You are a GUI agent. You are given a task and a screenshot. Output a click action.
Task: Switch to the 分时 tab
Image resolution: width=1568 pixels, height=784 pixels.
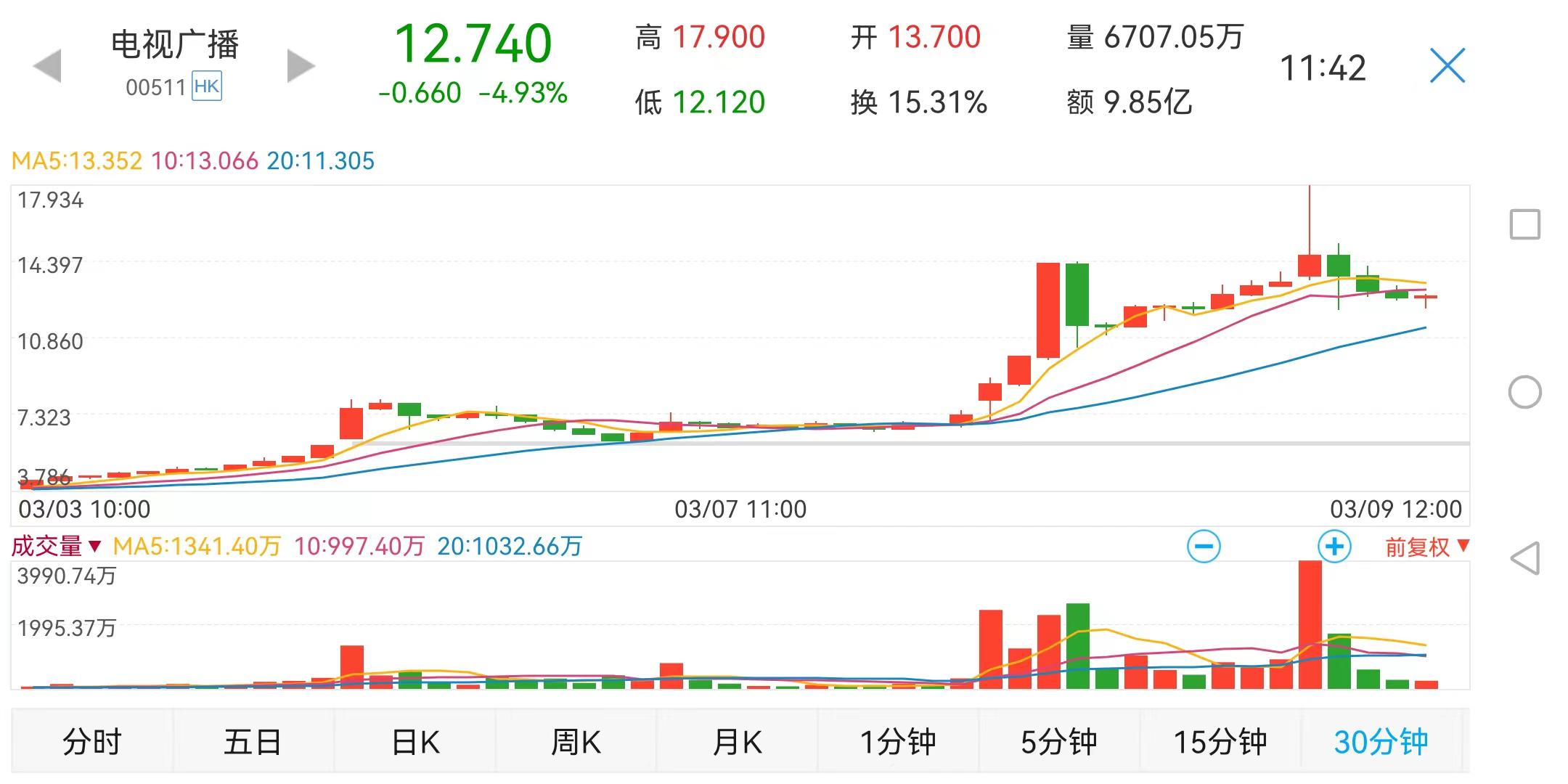pos(92,742)
